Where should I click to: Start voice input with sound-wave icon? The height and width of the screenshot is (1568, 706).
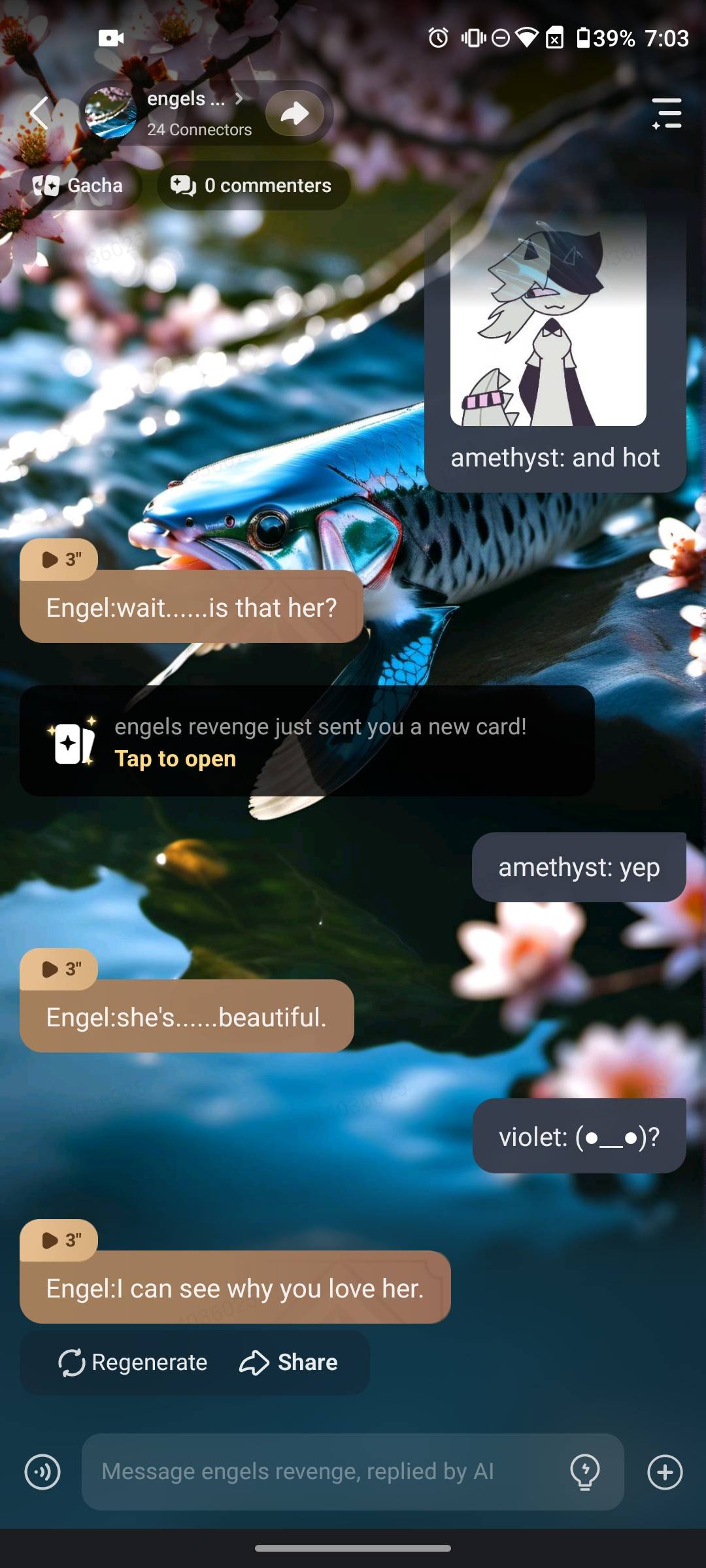[x=42, y=1472]
